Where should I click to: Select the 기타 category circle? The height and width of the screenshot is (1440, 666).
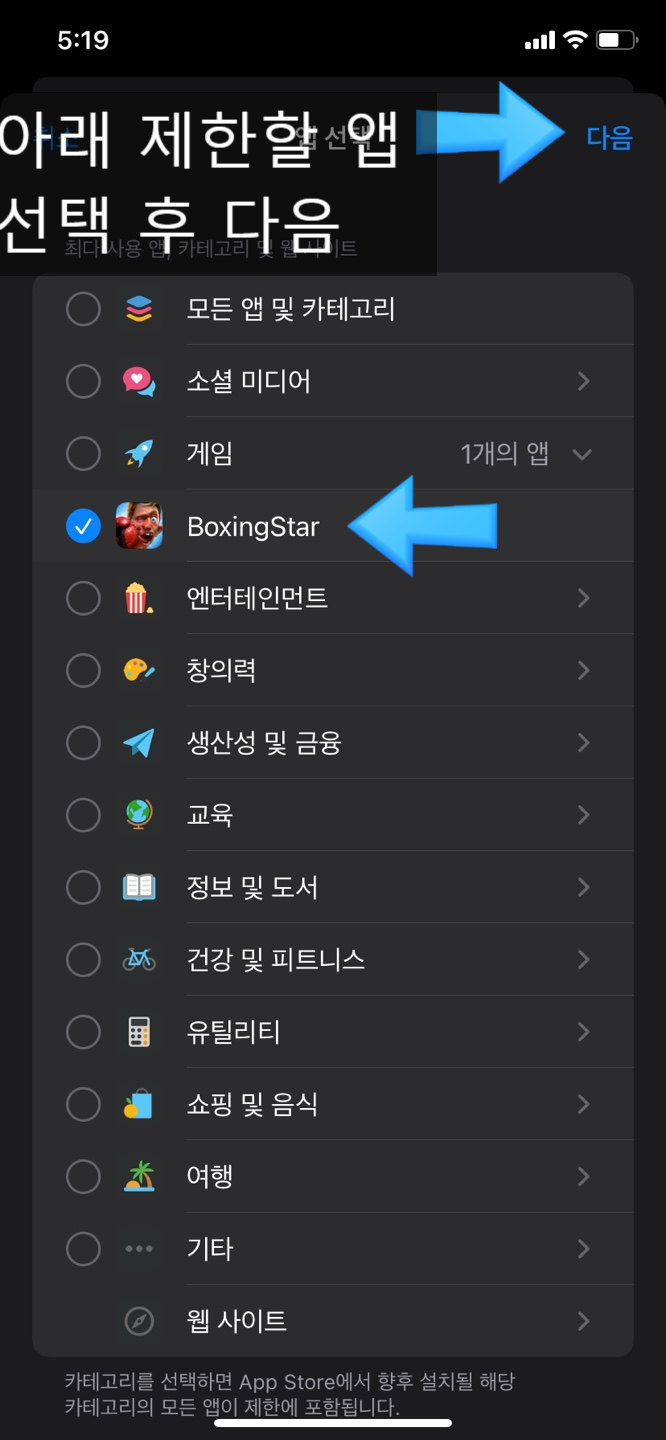click(83, 1248)
